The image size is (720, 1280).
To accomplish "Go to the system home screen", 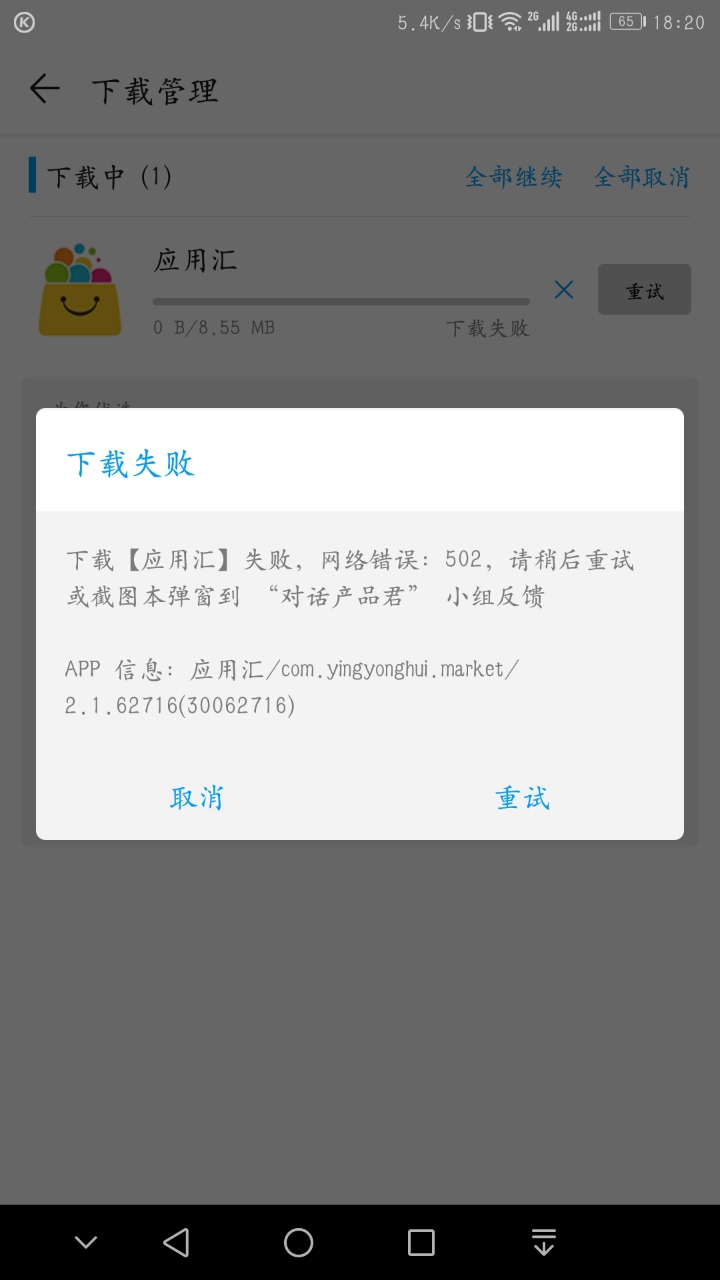I will click(x=298, y=1242).
